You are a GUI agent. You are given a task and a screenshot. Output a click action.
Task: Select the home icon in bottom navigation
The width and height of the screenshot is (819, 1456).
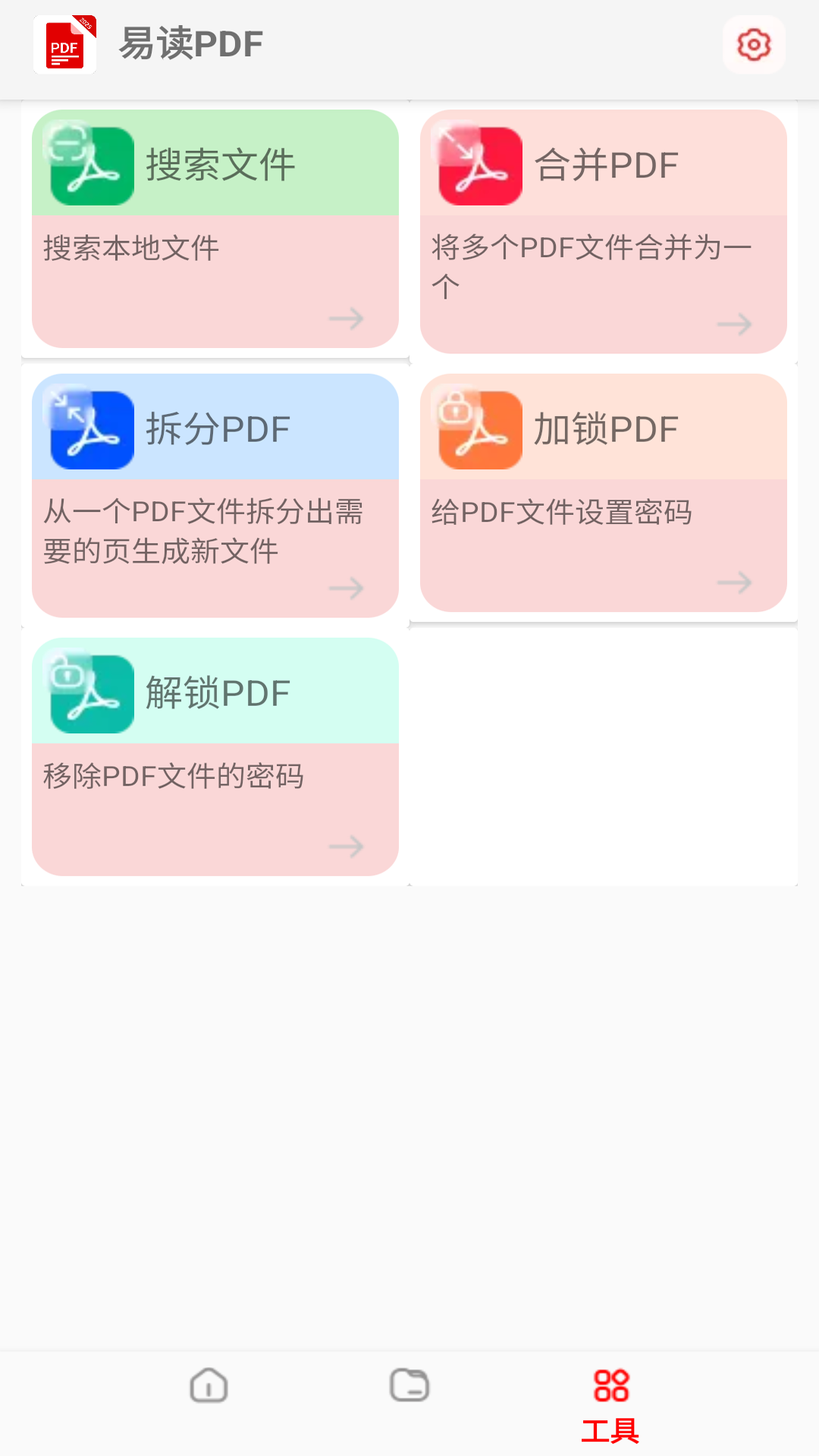pos(208,1385)
